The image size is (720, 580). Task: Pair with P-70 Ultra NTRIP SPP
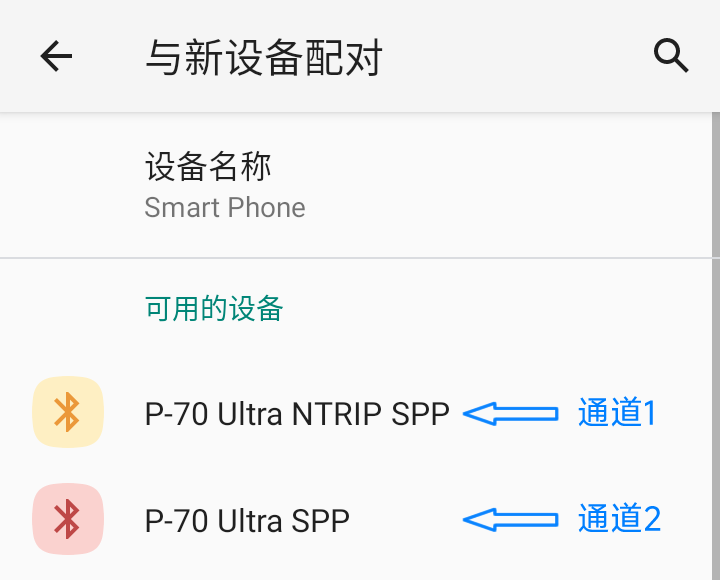[296, 413]
